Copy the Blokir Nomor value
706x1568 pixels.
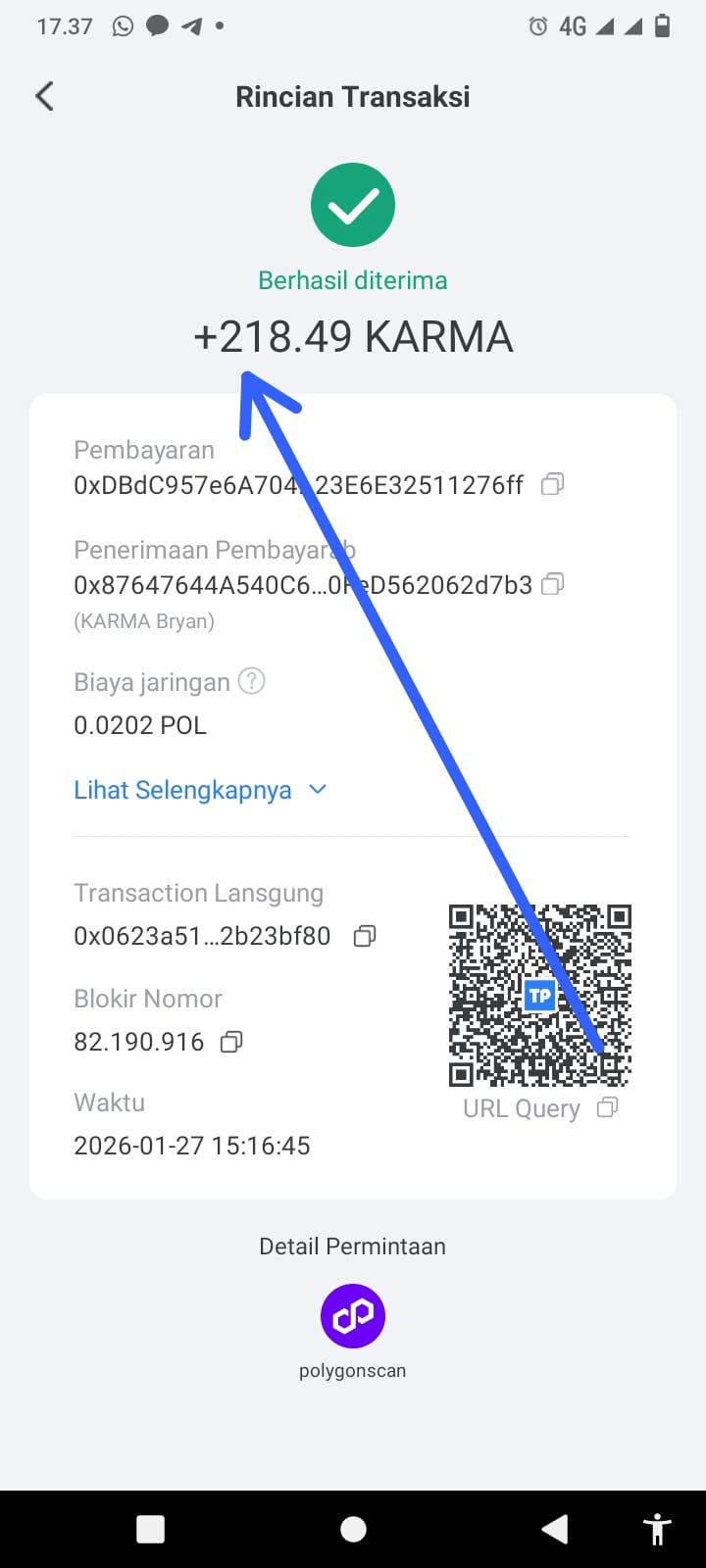coord(231,1042)
